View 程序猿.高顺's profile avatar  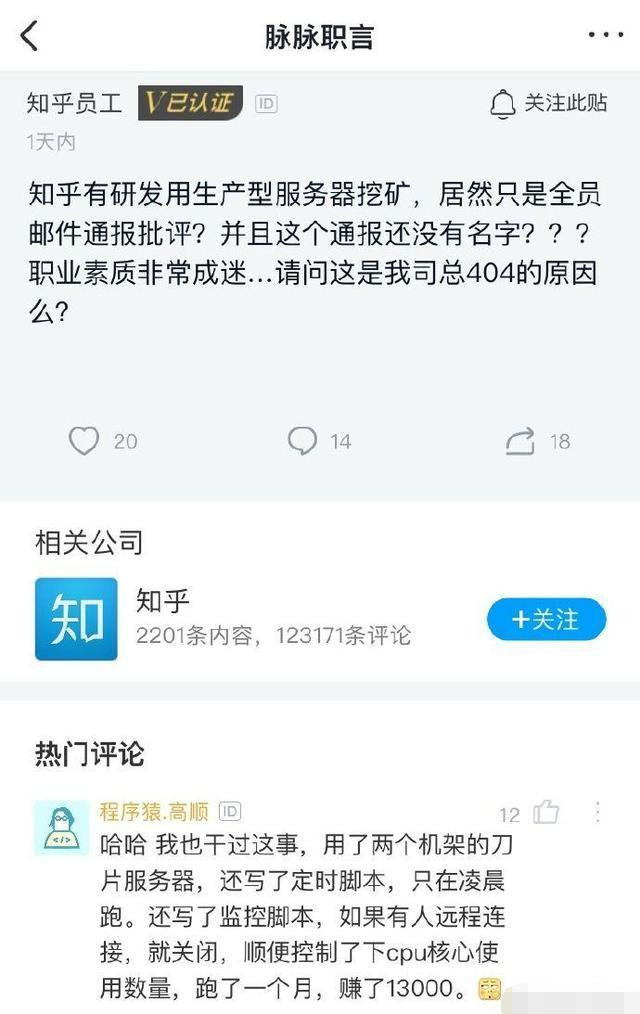tap(61, 828)
